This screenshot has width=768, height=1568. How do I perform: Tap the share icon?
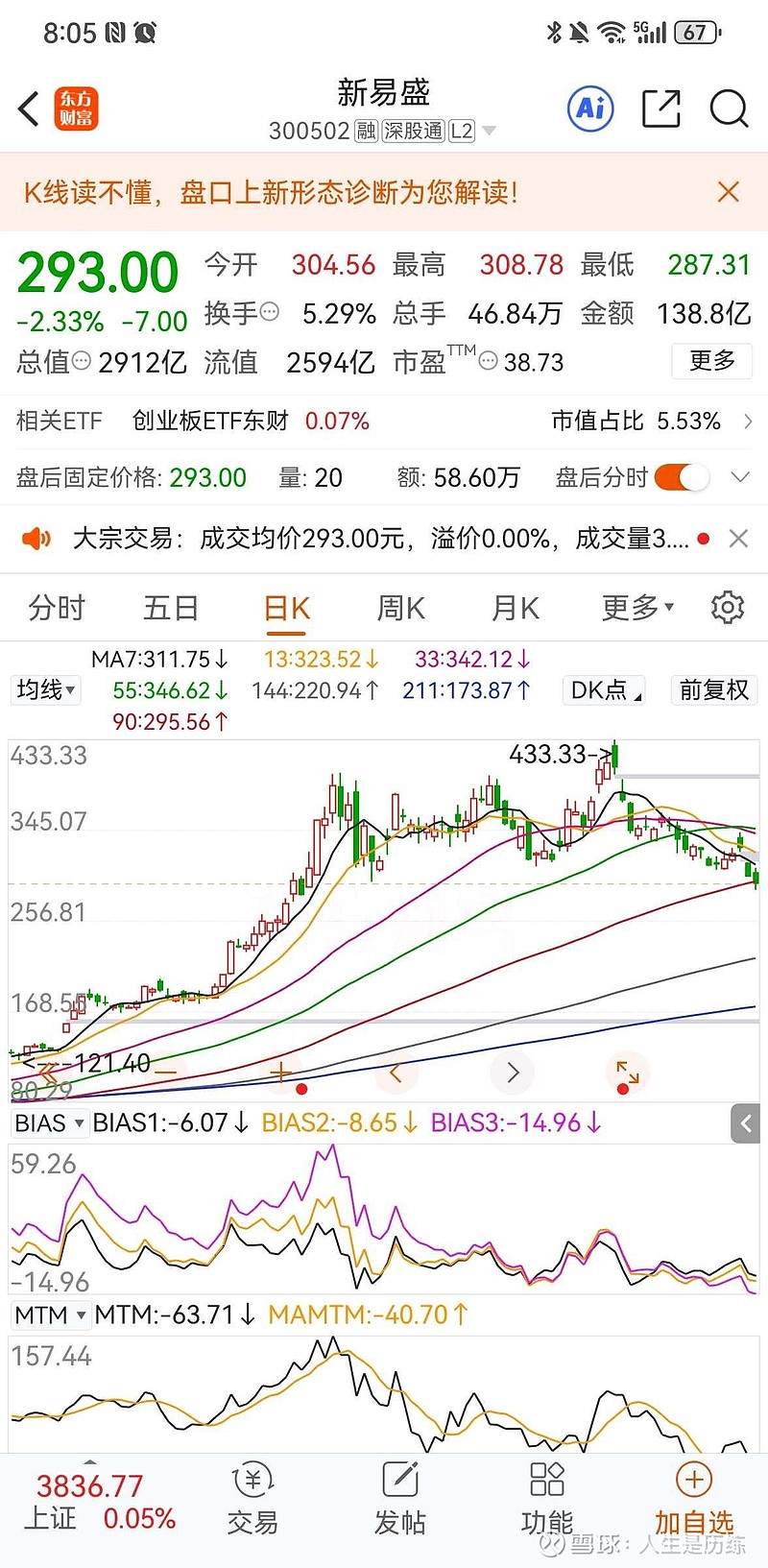pyautogui.click(x=660, y=109)
